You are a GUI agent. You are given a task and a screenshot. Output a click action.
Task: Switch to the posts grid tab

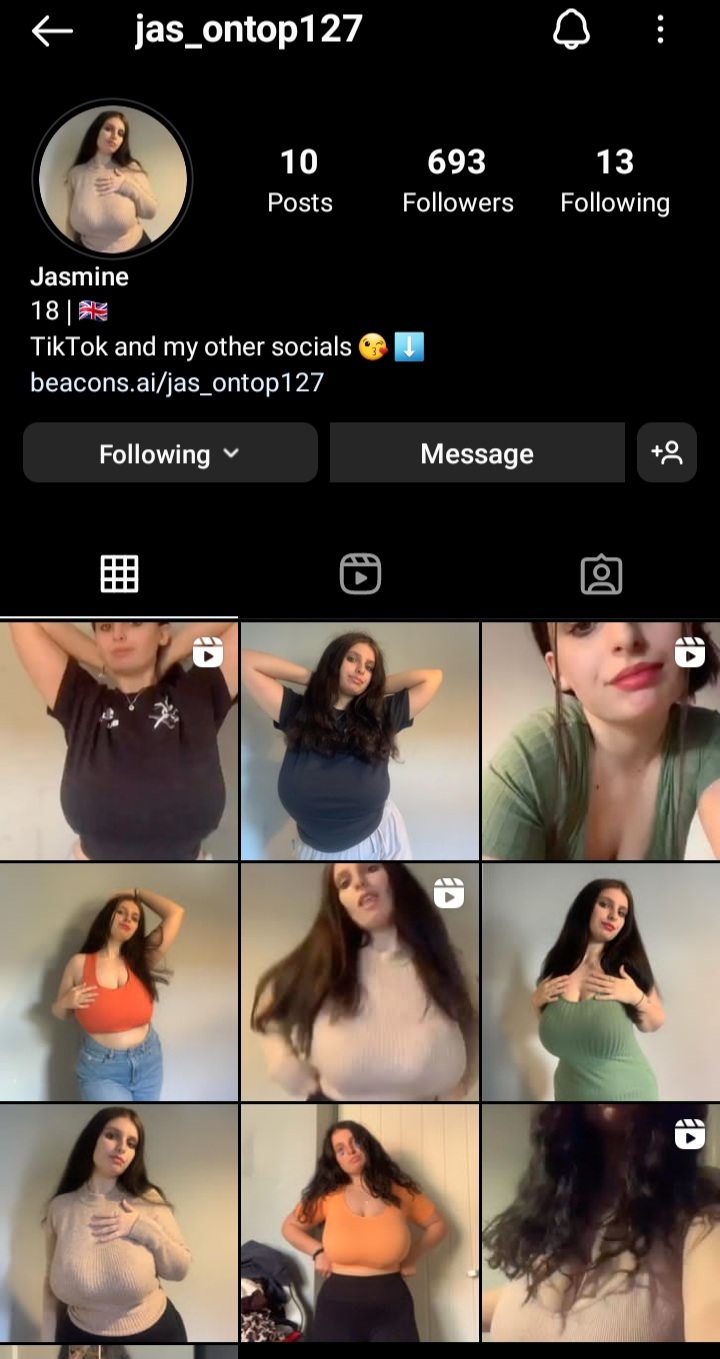(119, 574)
